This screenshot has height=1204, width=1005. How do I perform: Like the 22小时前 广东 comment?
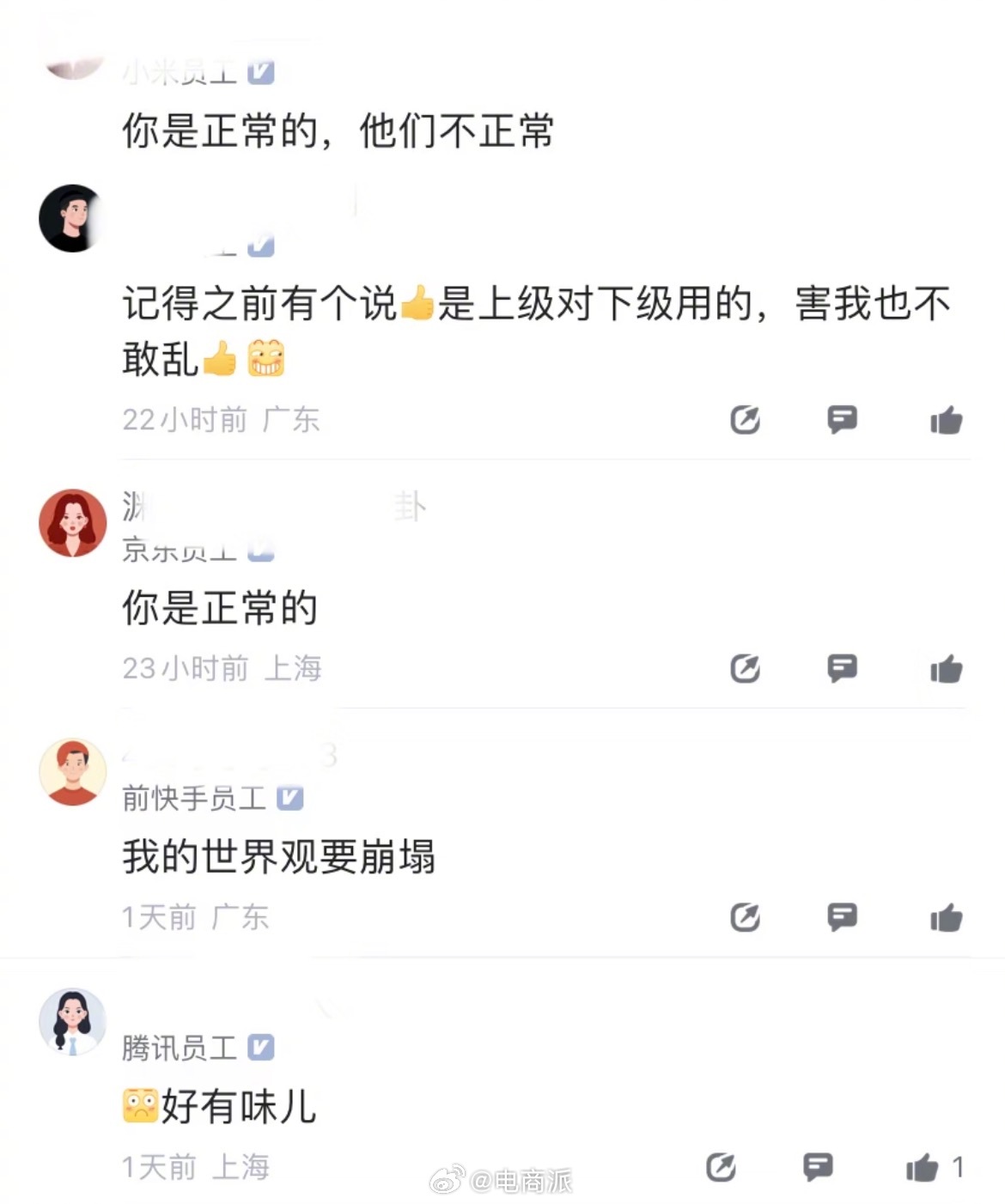click(946, 420)
